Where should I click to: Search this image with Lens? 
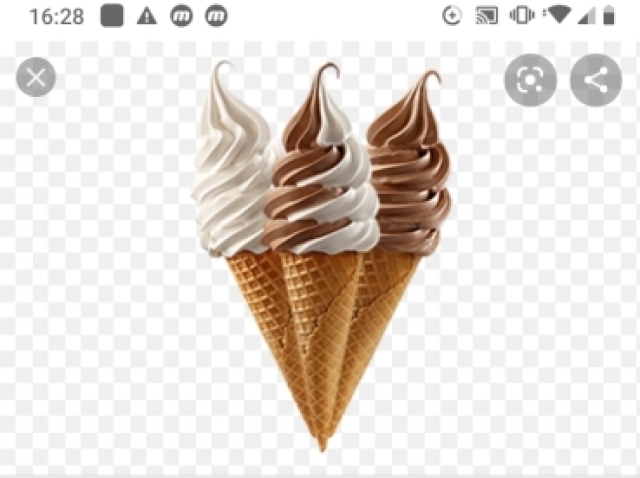(530, 81)
